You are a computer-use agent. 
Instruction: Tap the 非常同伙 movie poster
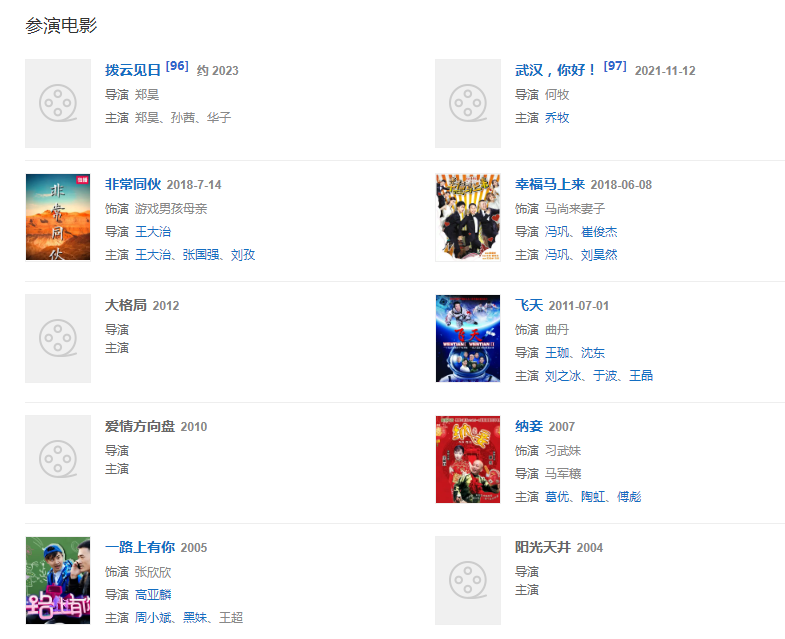58,217
